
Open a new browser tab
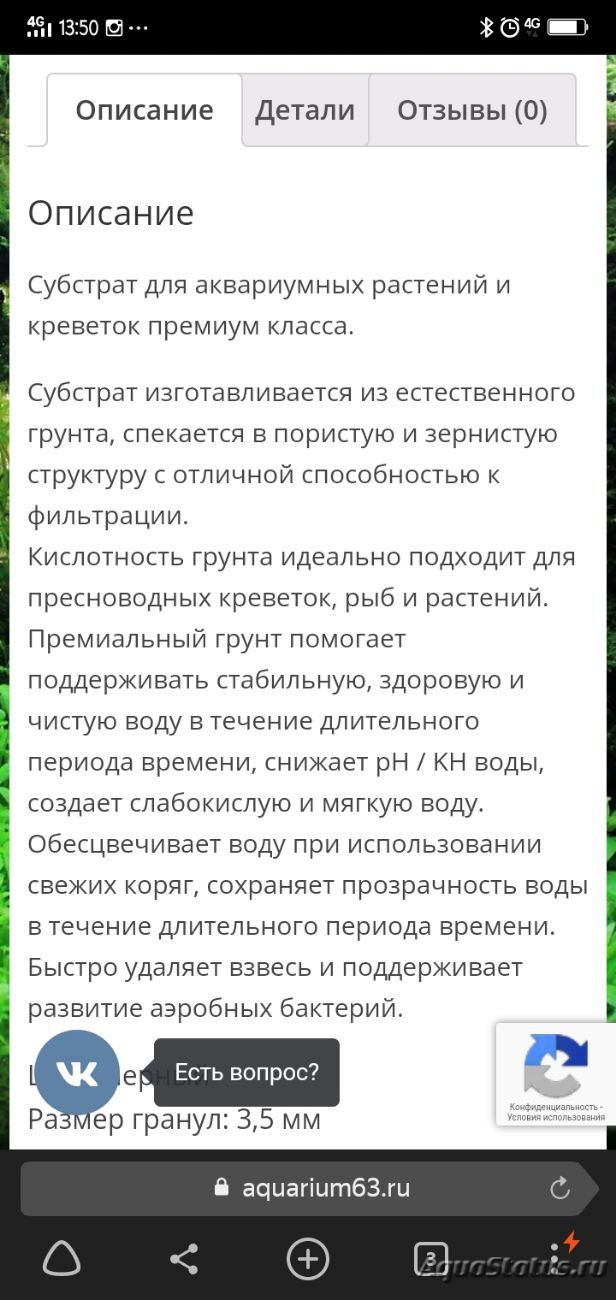[308, 1259]
